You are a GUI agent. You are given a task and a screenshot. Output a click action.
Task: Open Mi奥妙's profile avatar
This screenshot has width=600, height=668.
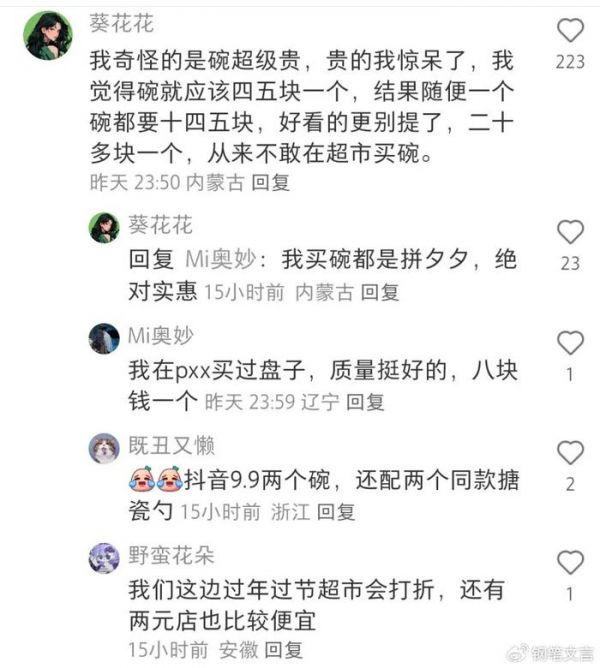point(104,338)
